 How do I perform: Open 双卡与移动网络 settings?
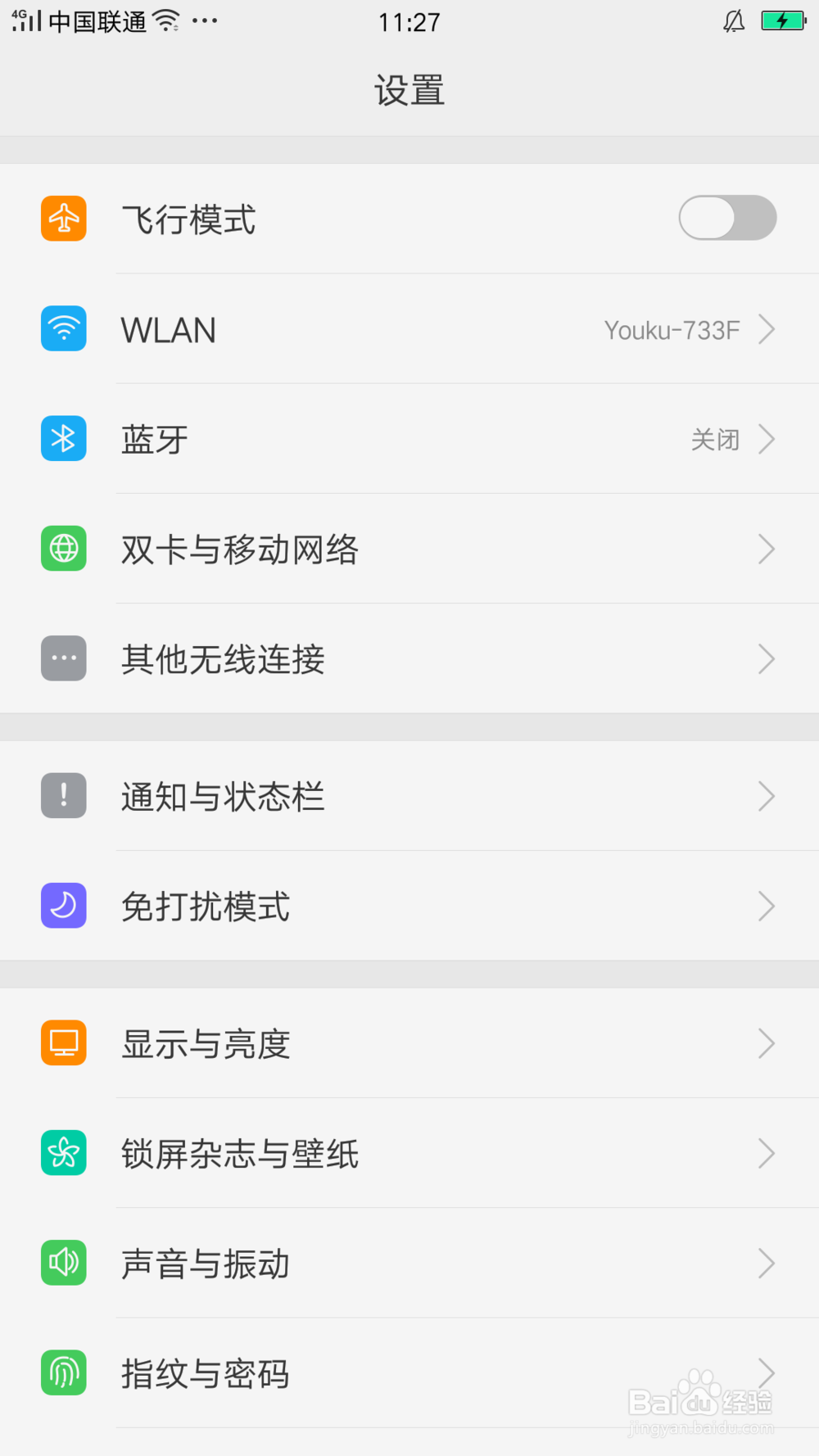click(409, 549)
